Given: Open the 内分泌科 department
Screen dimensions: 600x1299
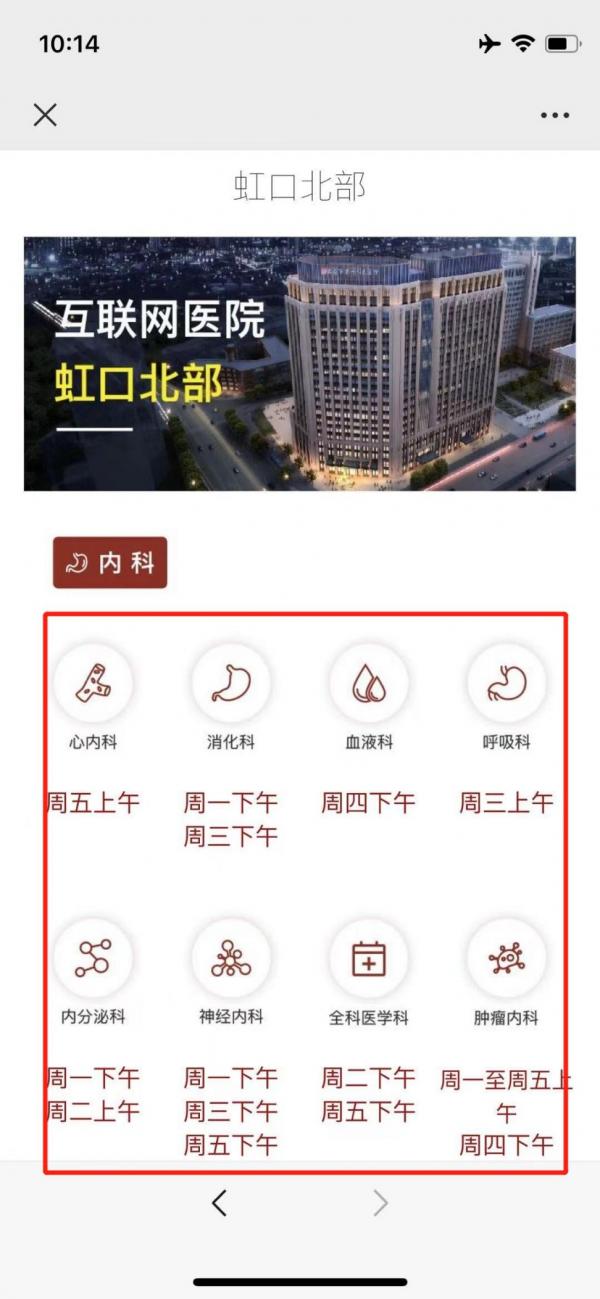Looking at the screenshot, I should 93,960.
